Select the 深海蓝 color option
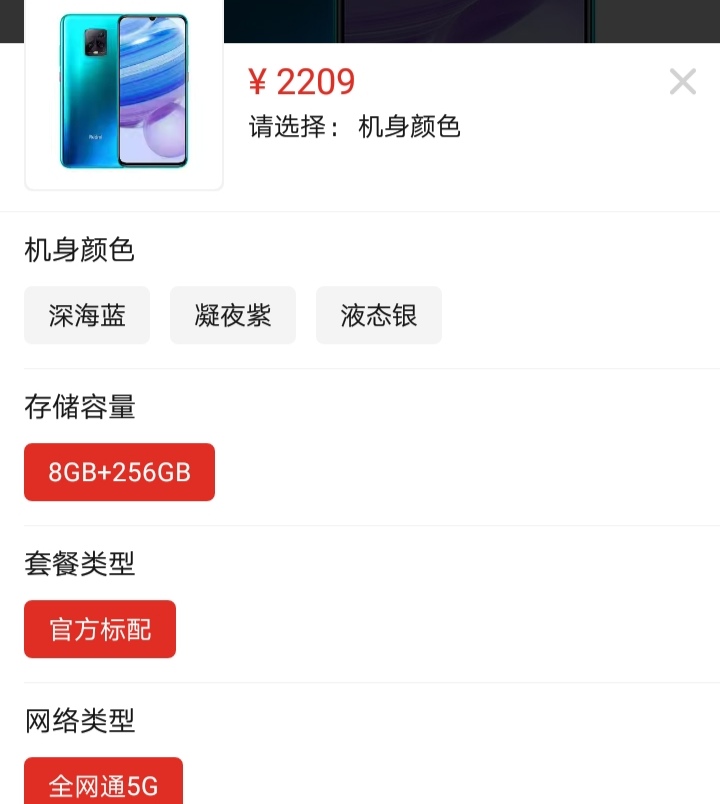This screenshot has width=720, height=804. pyautogui.click(x=86, y=315)
